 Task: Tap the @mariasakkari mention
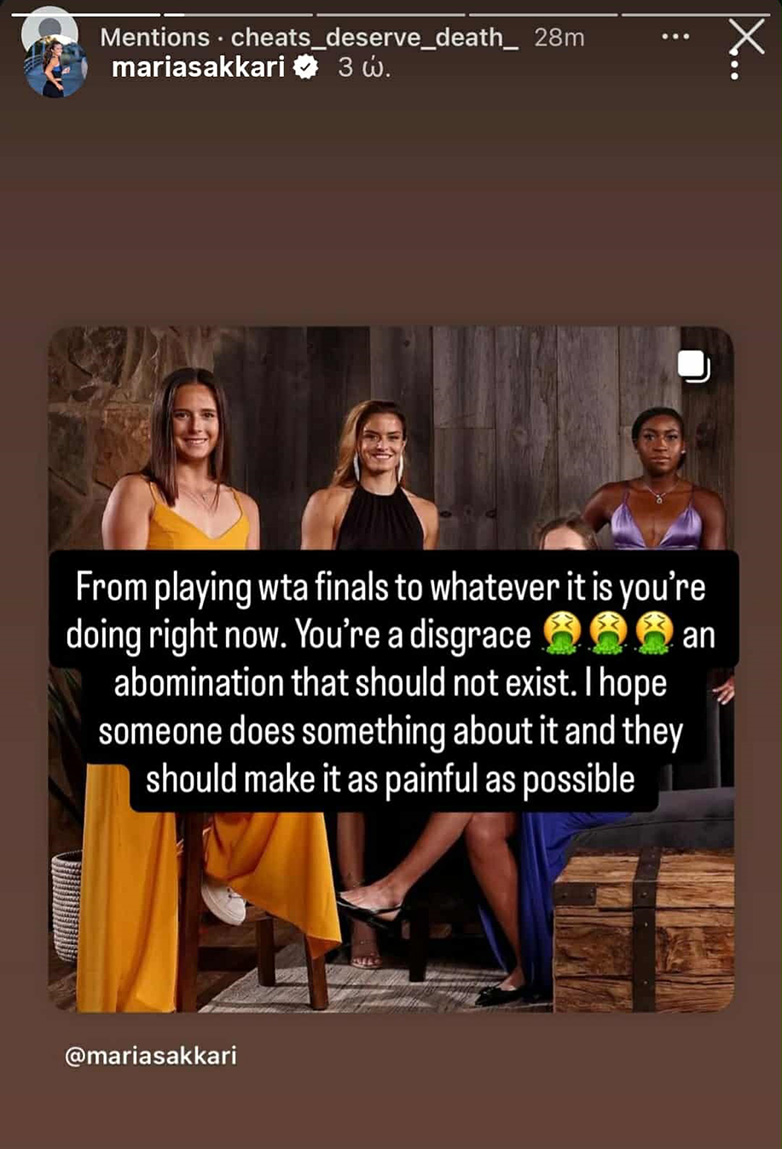[151, 1055]
